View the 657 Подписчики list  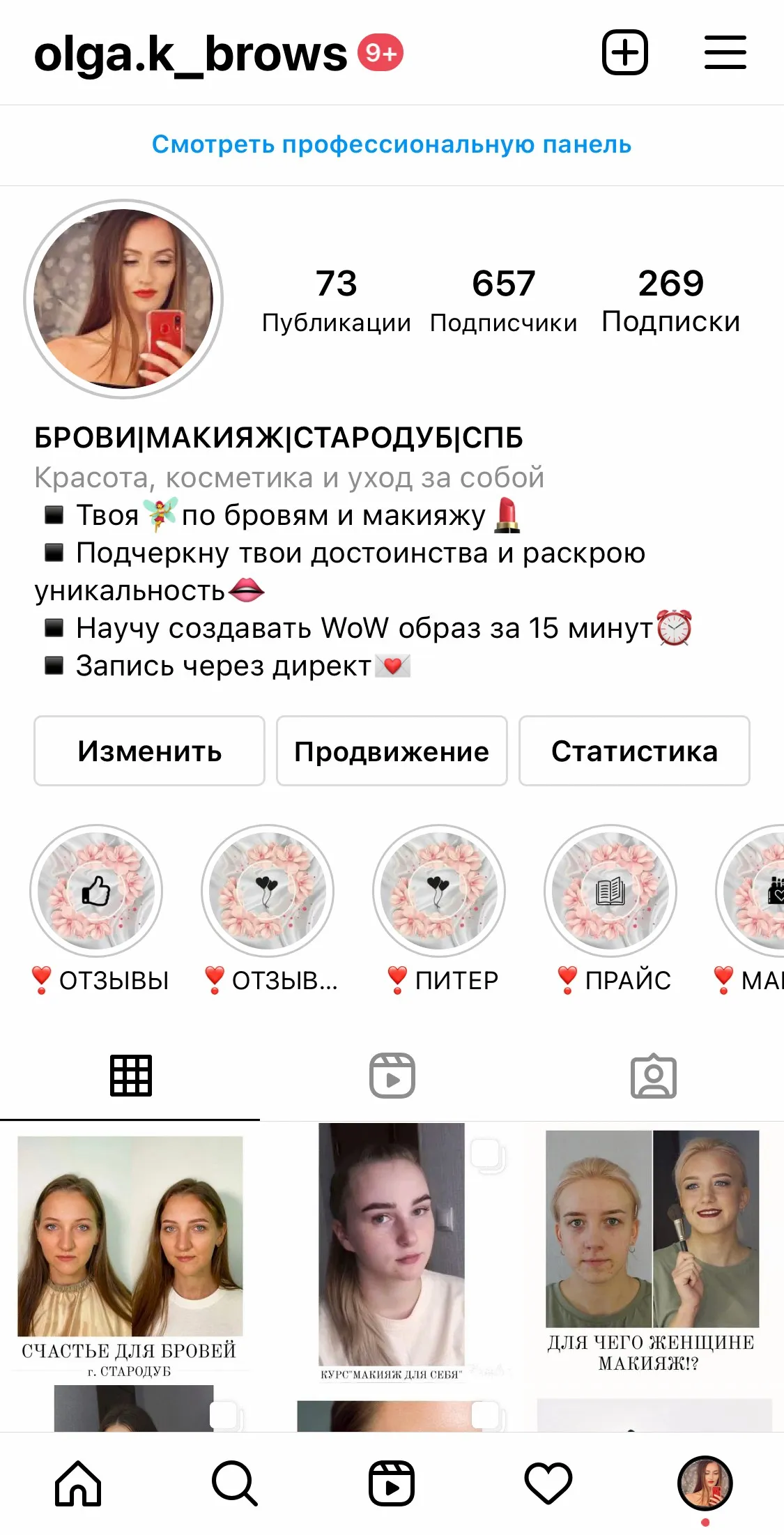pos(503,300)
